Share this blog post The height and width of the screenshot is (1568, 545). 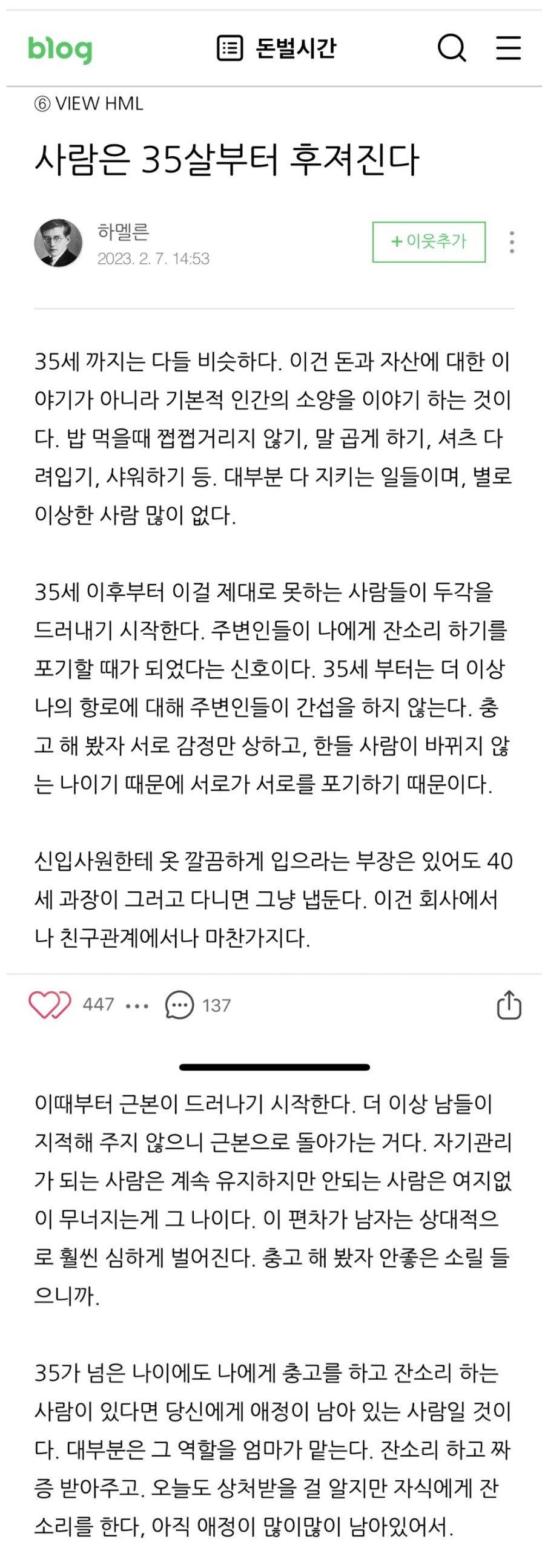coord(509,1005)
